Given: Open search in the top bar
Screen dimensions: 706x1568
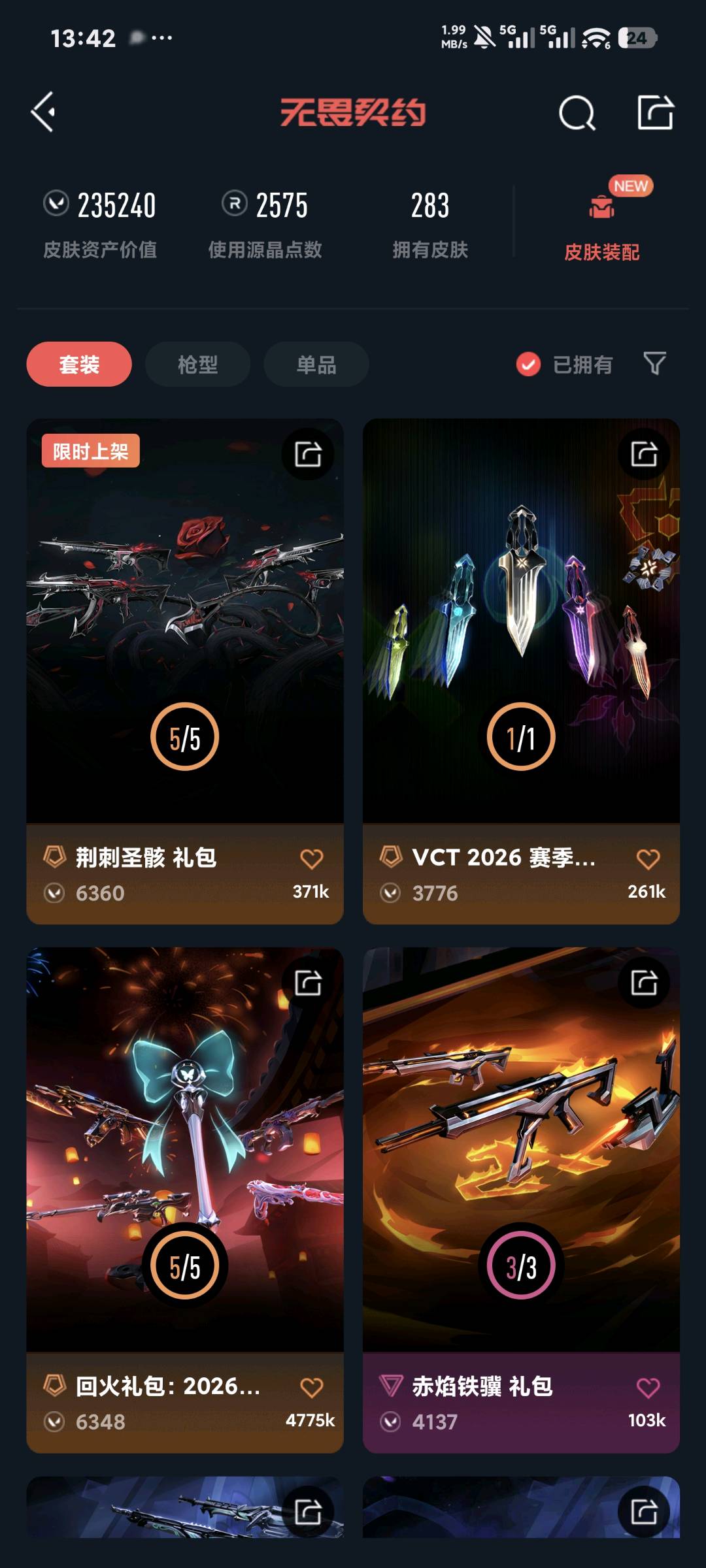Looking at the screenshot, I should coord(577,113).
